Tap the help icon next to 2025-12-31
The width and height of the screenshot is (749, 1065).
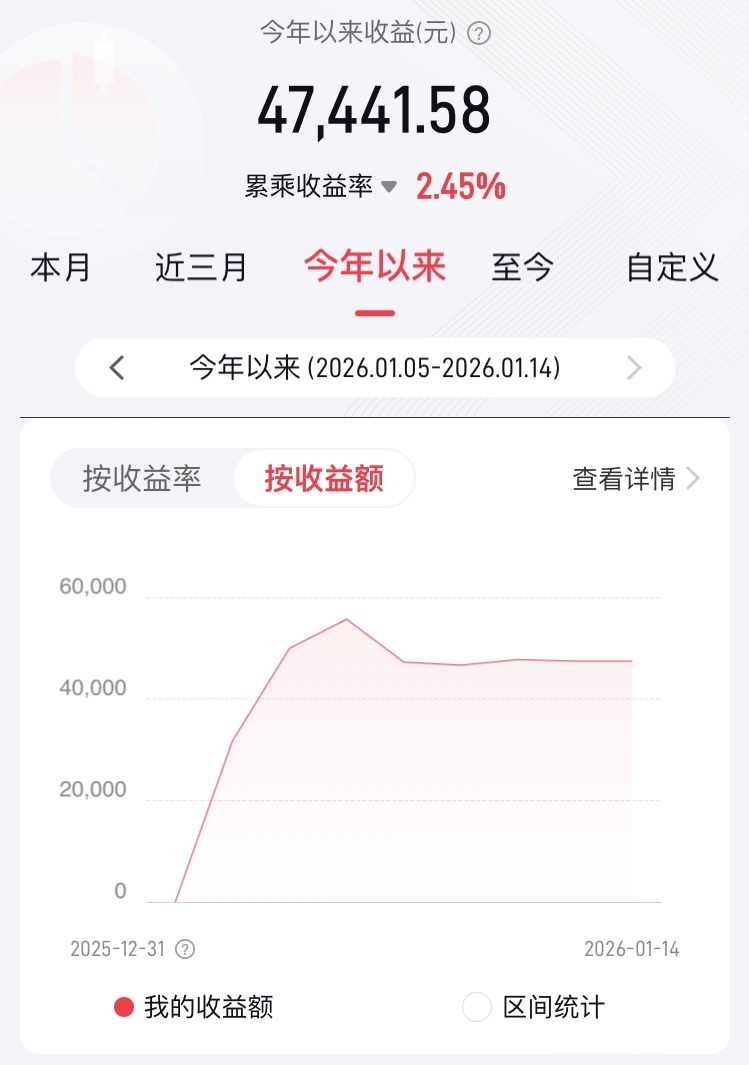(185, 949)
